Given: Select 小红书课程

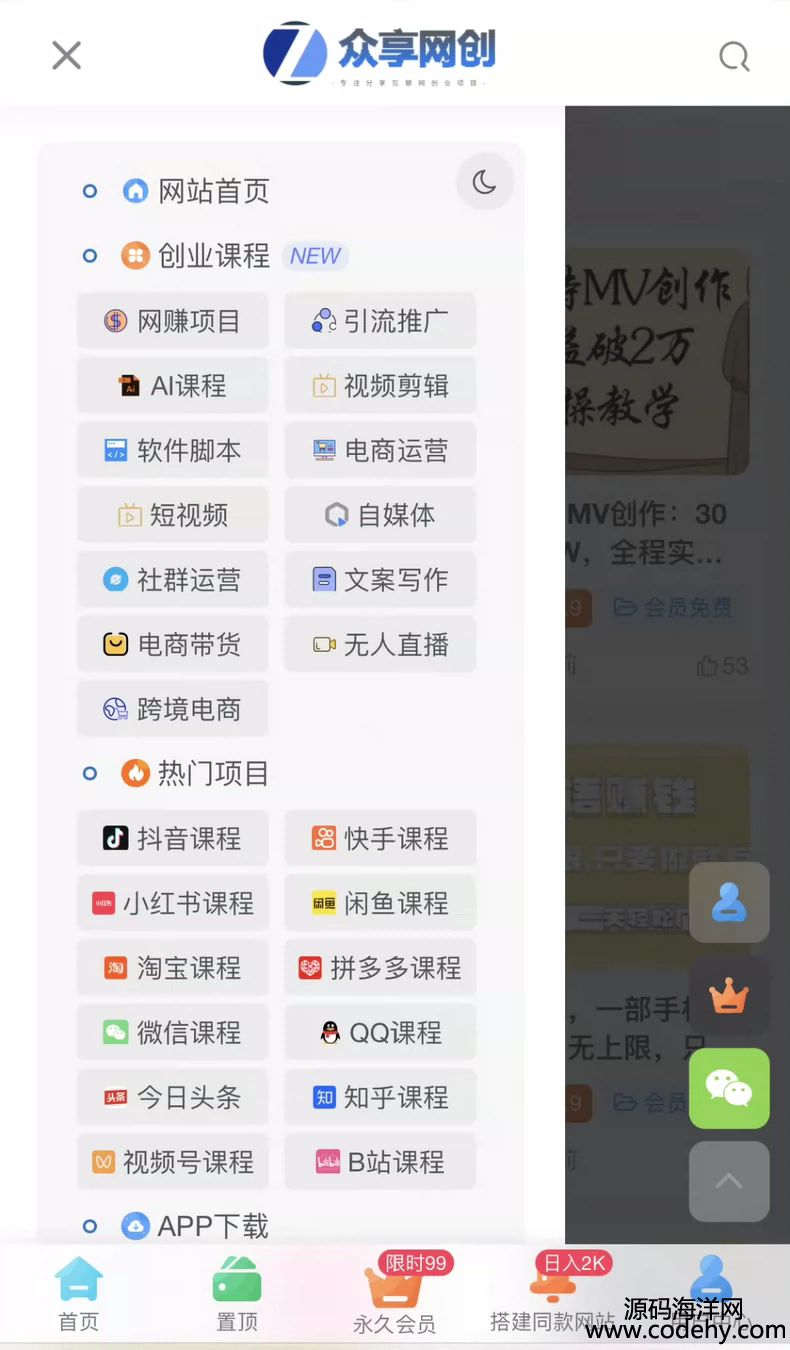Looking at the screenshot, I should (173, 903).
